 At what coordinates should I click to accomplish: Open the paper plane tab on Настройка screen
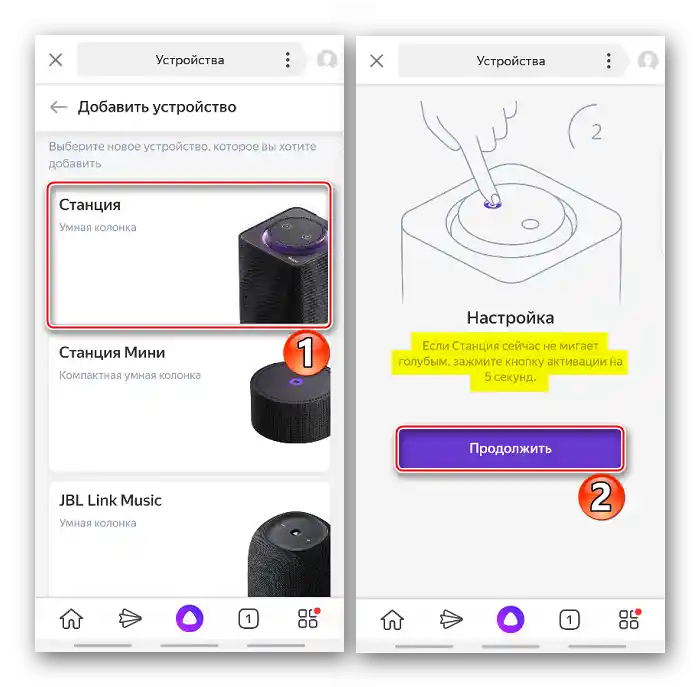tap(451, 619)
